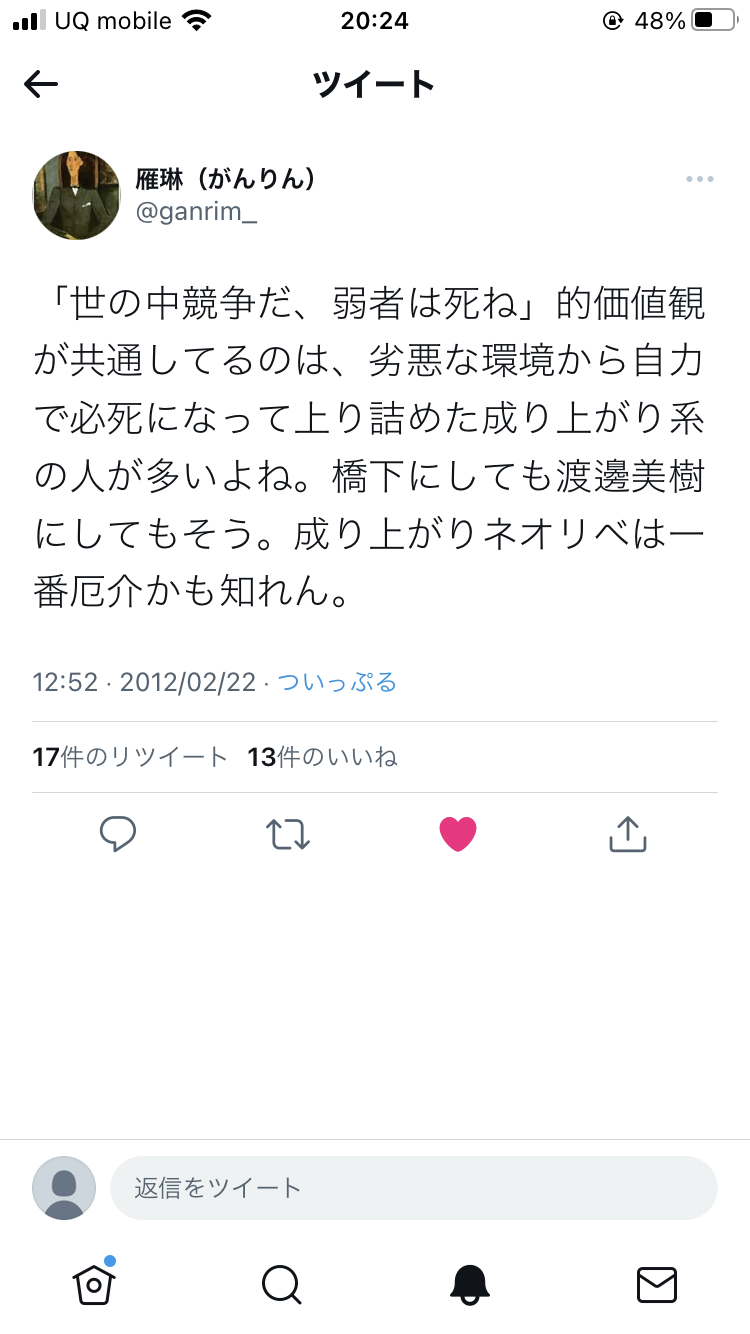The height and width of the screenshot is (1334, 750).
Task: Reply to this tweet
Action: pyautogui.click(x=118, y=833)
